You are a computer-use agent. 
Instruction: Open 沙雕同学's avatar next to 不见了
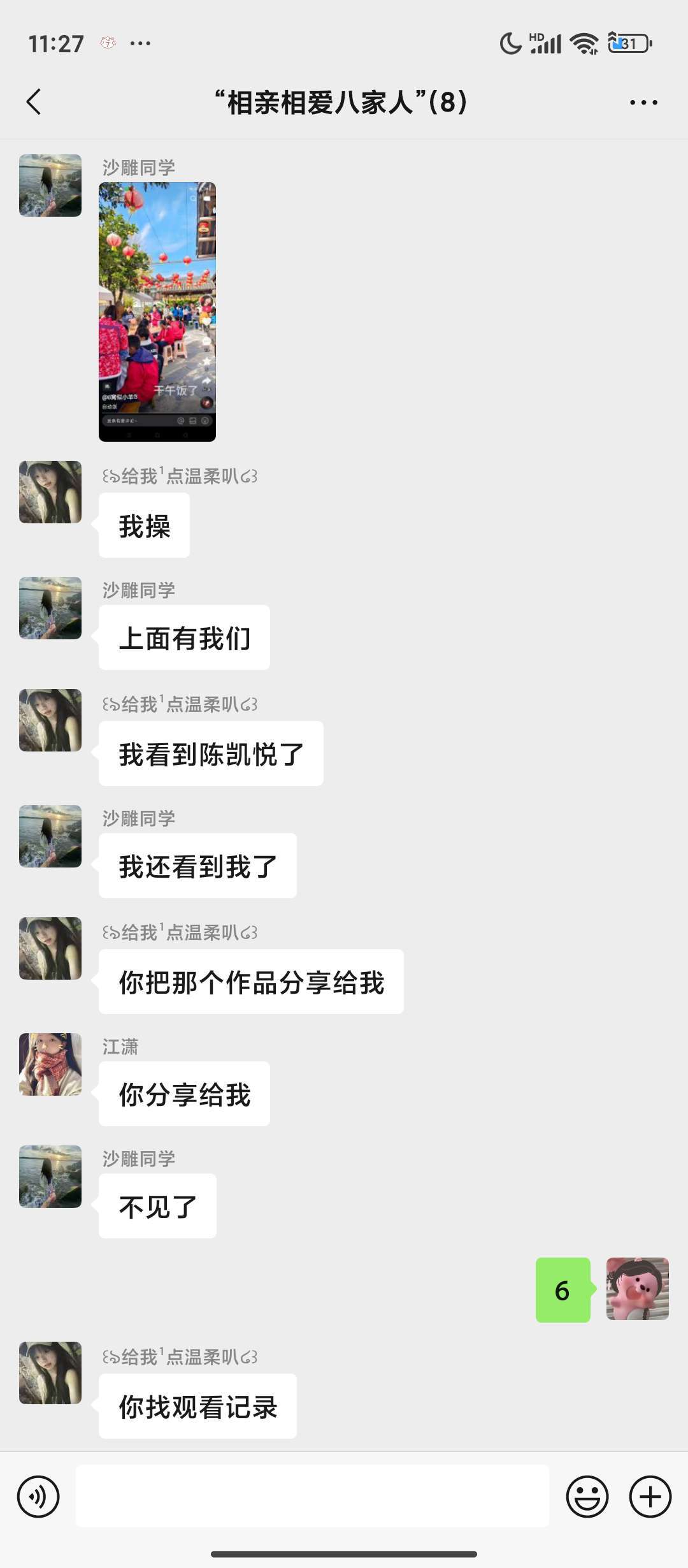(50, 1176)
